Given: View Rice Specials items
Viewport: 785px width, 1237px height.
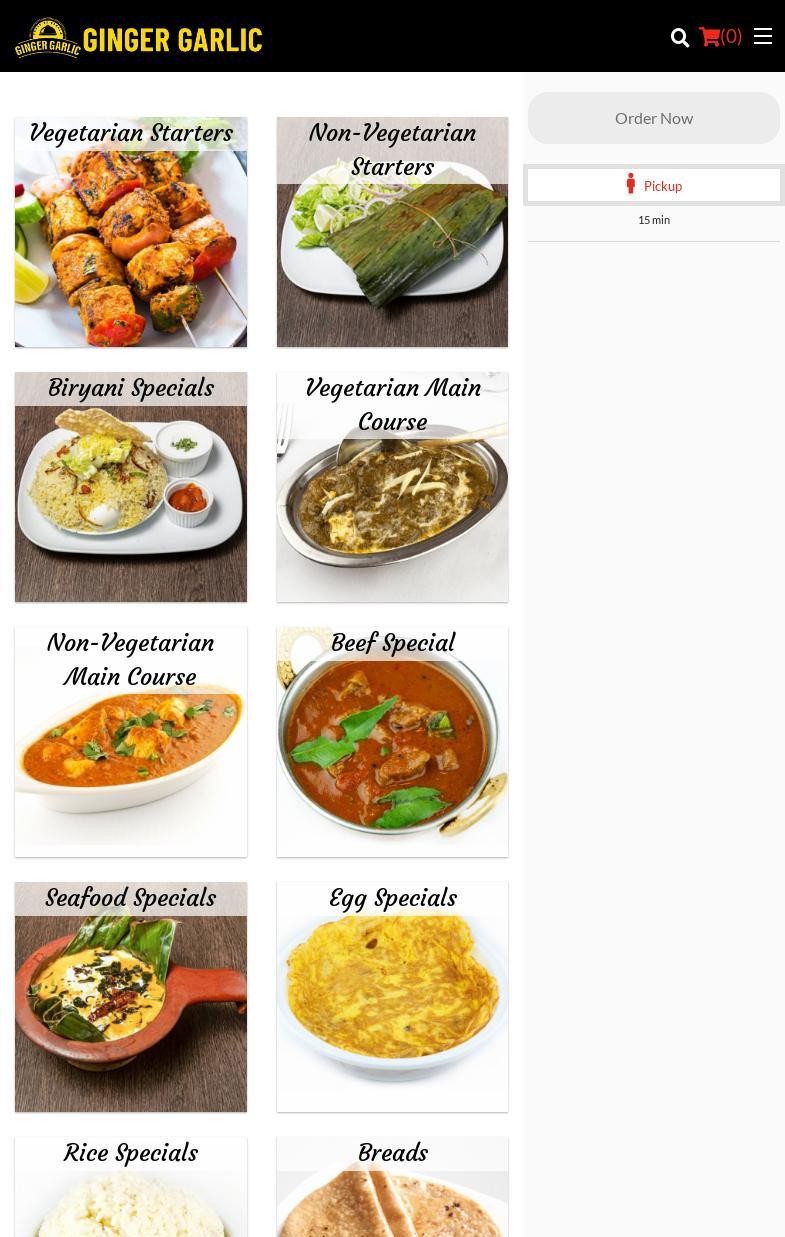Looking at the screenshot, I should 131,1190.
